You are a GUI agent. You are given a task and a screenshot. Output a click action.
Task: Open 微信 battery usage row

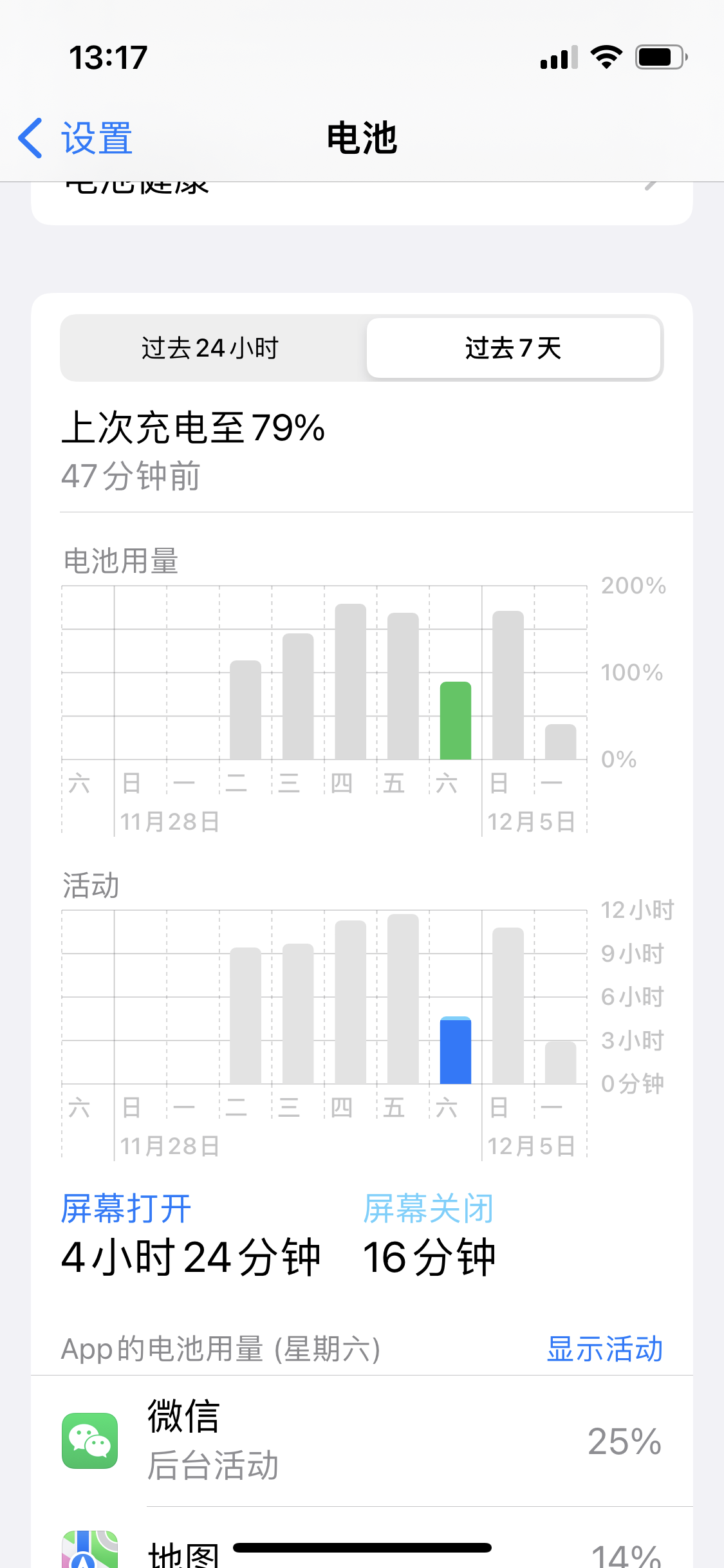(x=362, y=1441)
